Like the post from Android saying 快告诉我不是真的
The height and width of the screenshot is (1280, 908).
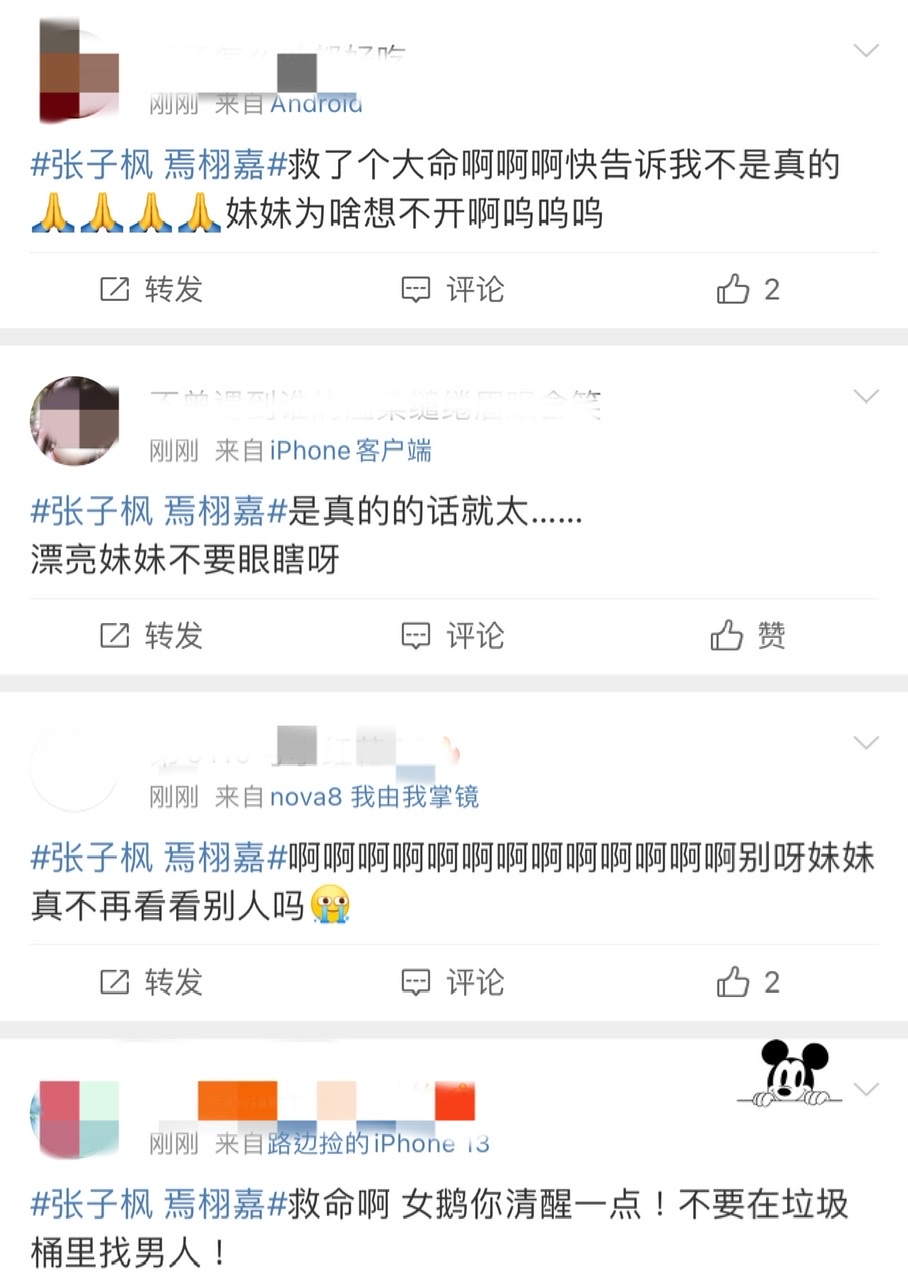click(748, 290)
